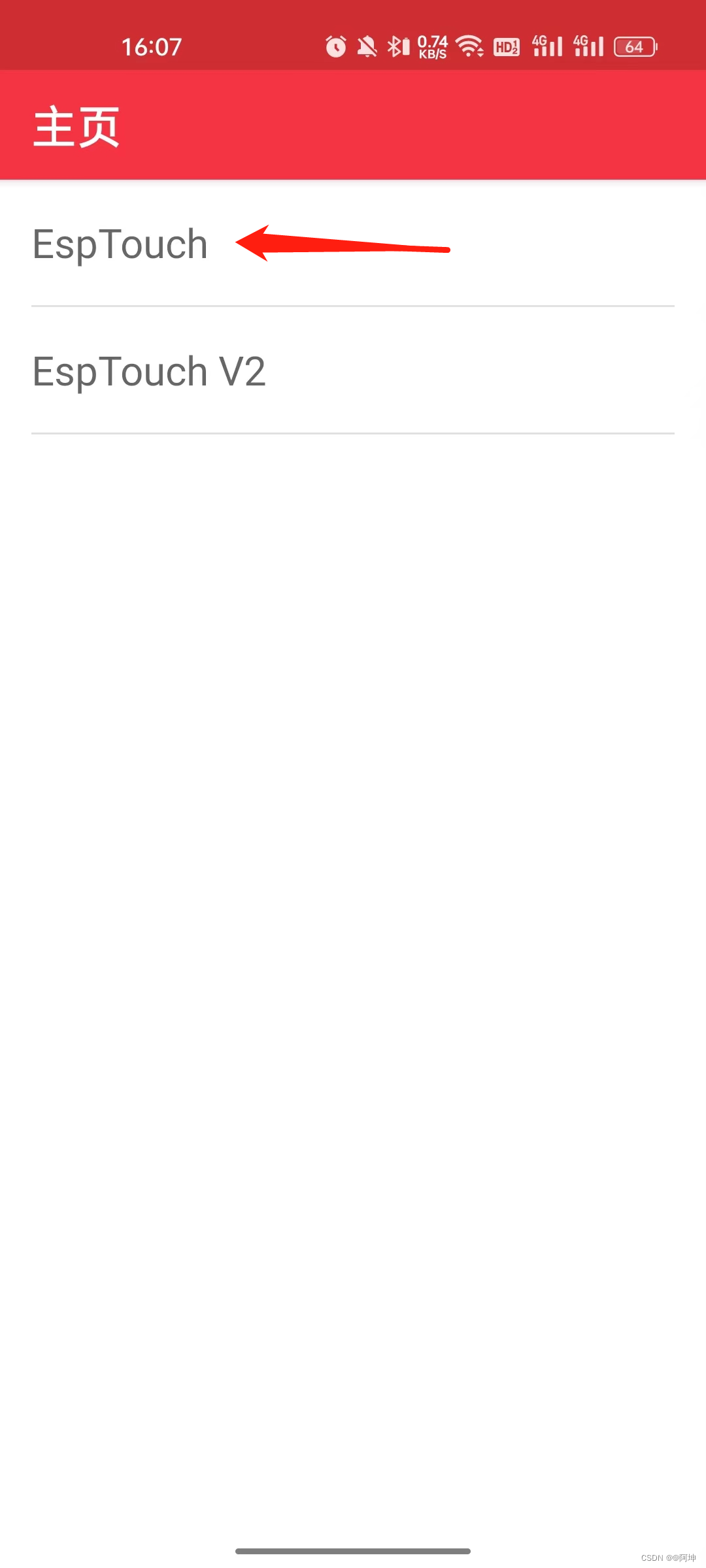Tap the battery level 64 icon
The image size is (706, 1568).
[631, 46]
